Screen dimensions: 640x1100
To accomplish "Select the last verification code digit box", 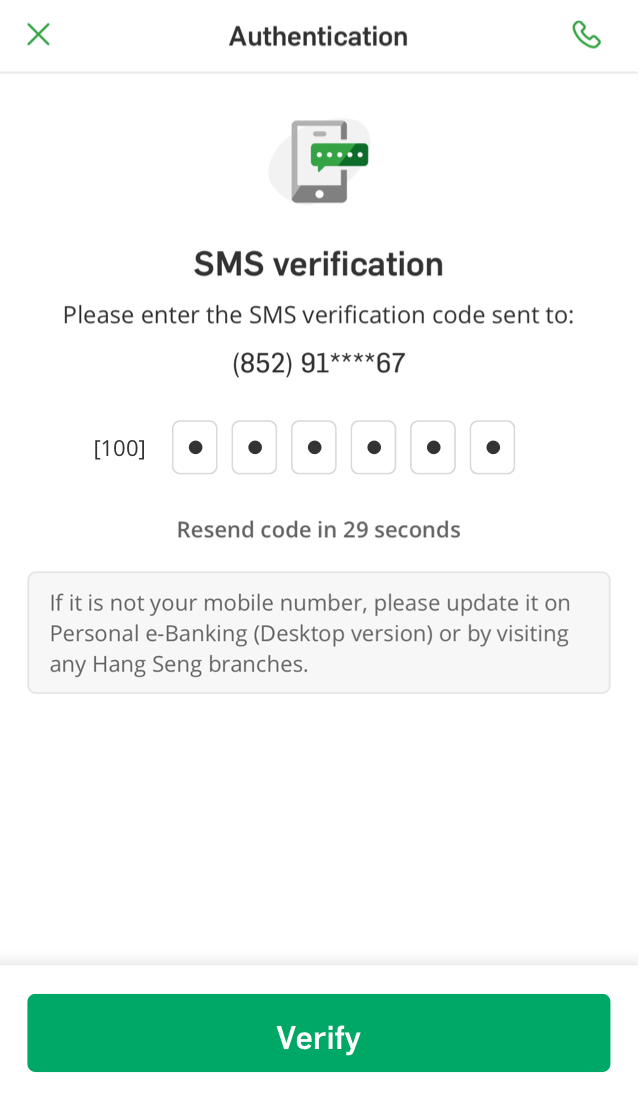I will point(492,447).
